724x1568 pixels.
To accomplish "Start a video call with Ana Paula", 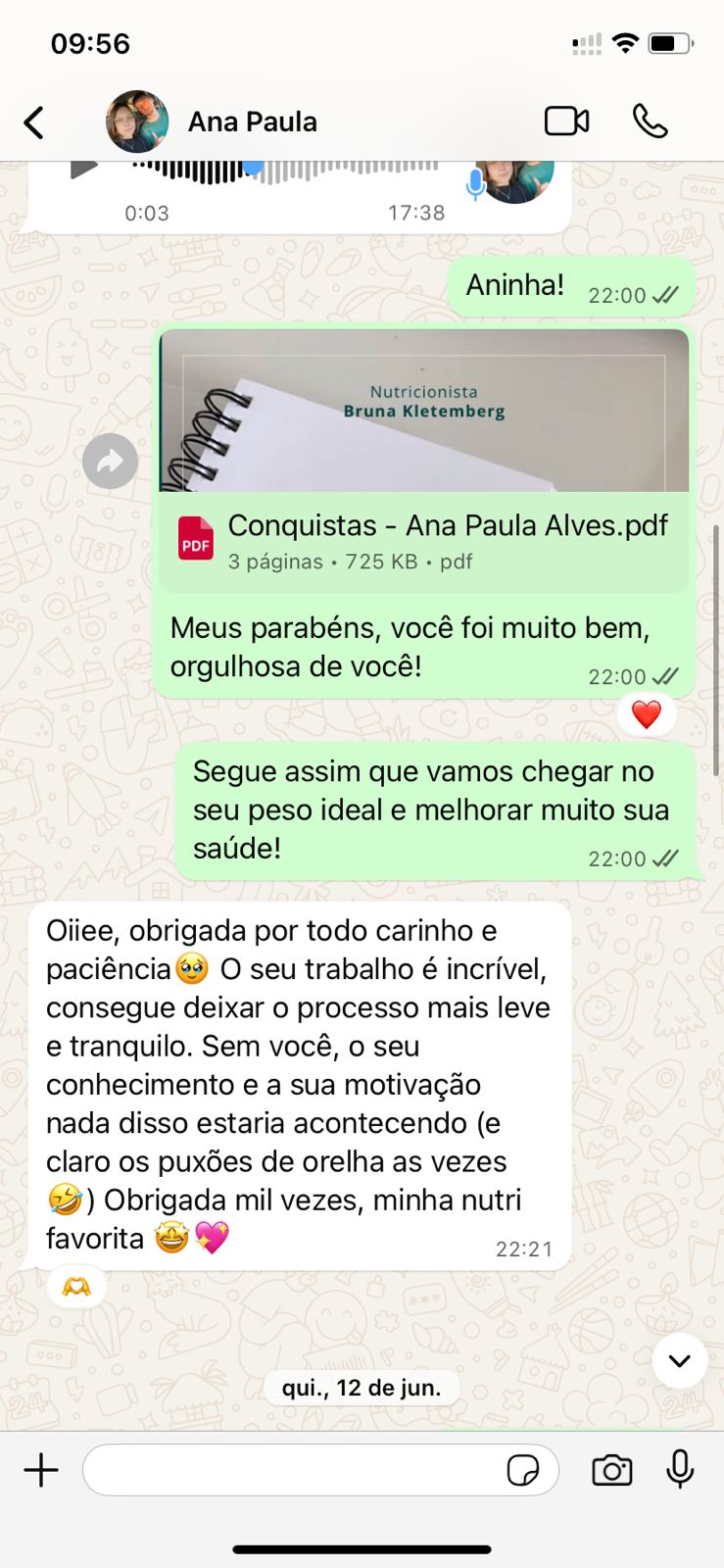I will click(x=566, y=121).
